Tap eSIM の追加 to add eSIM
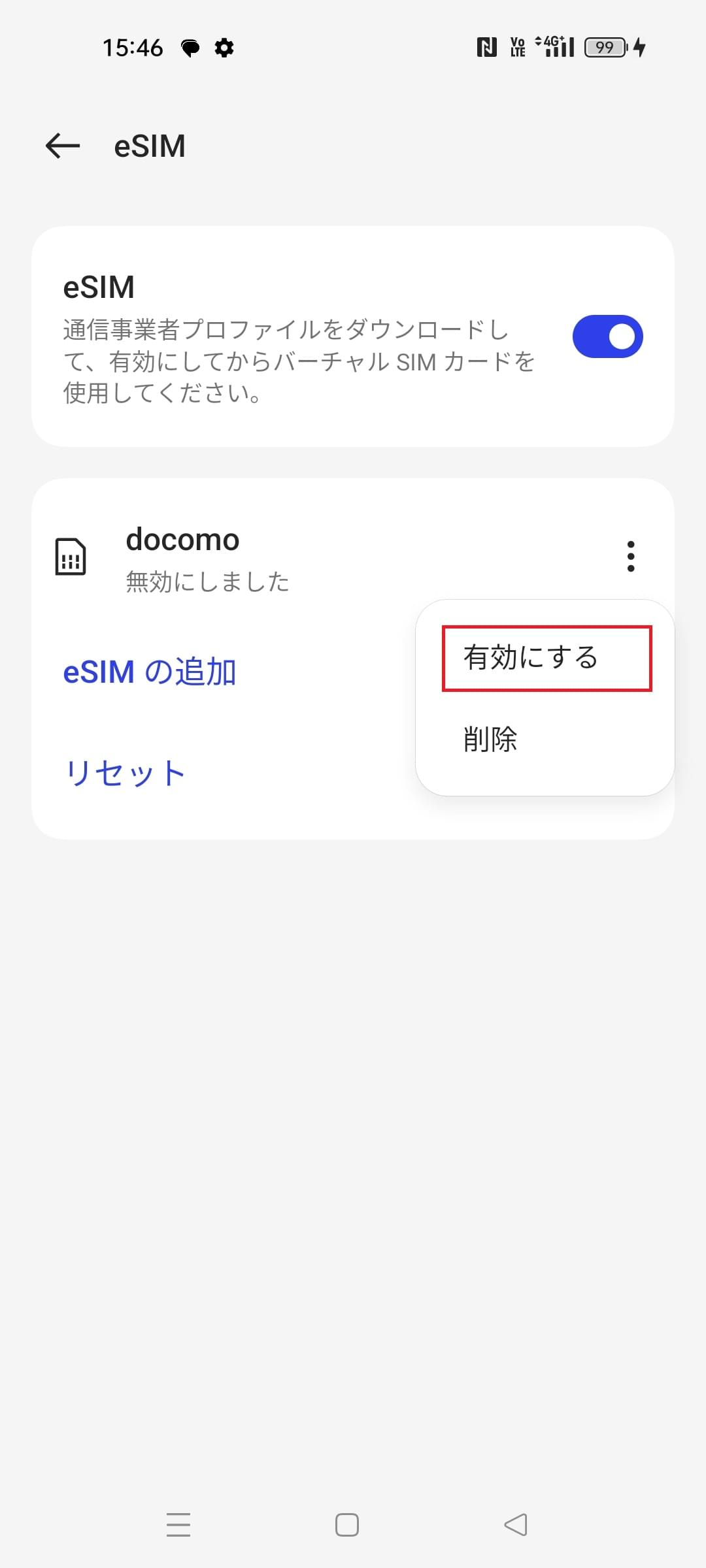 click(x=150, y=672)
